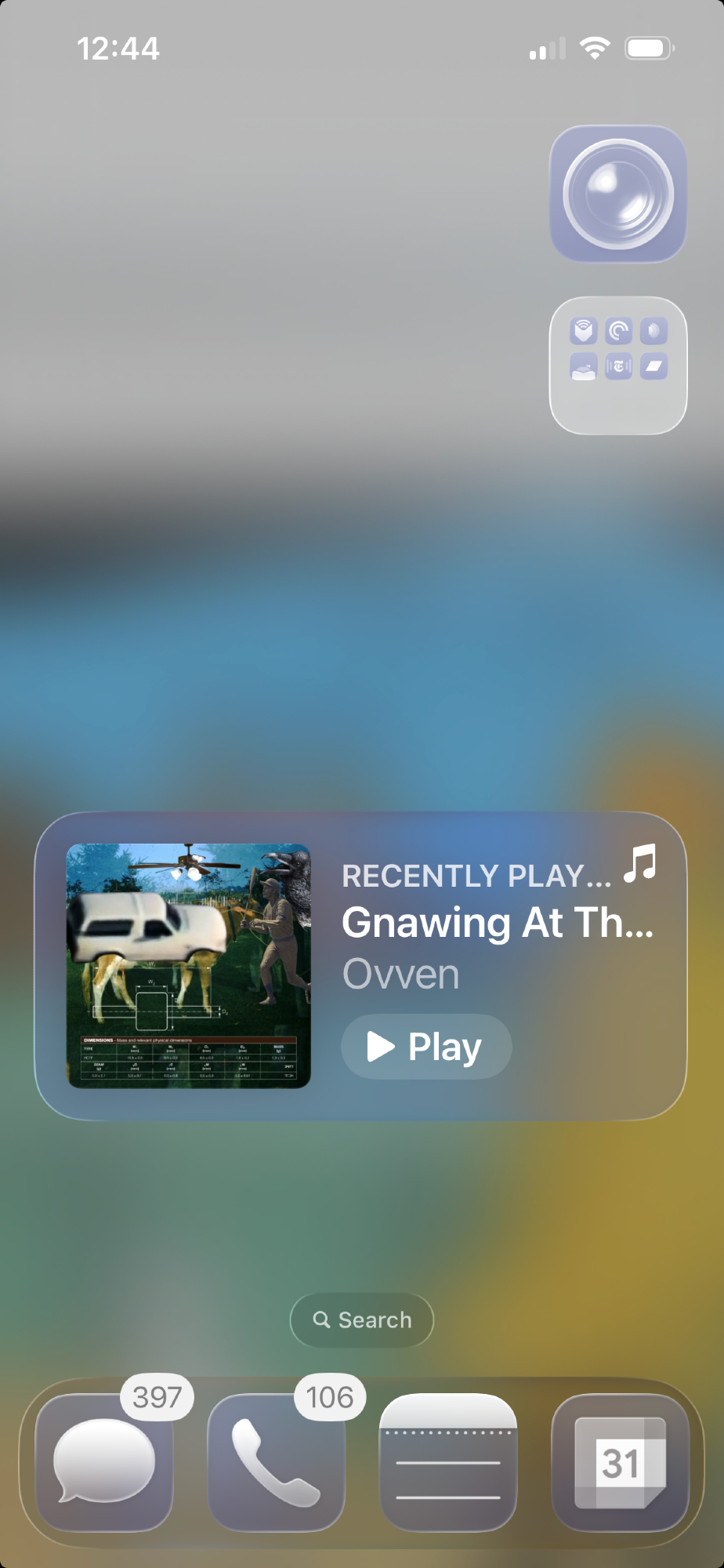Open the app folder below the camera
Screen dimensions: 724x1568
618,365
